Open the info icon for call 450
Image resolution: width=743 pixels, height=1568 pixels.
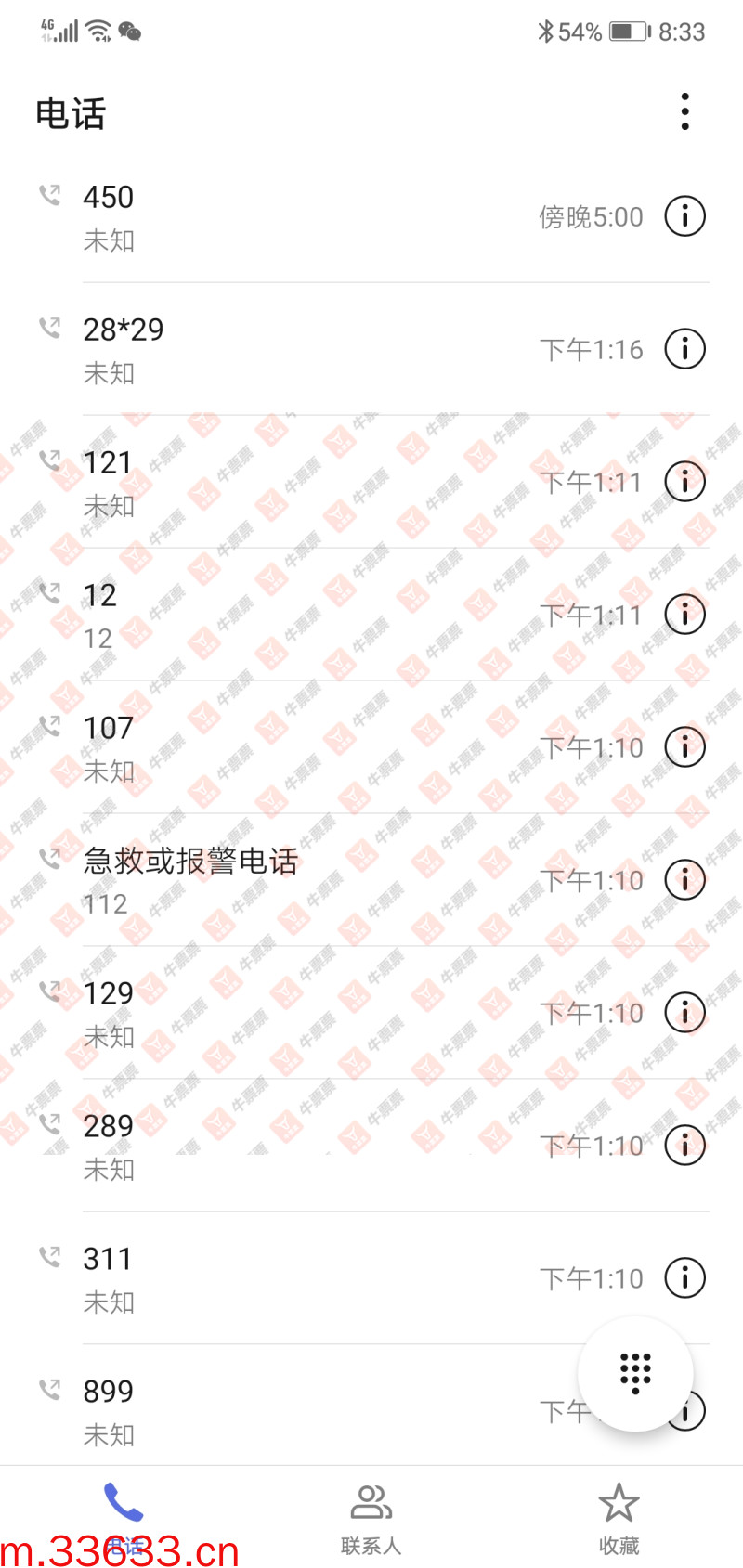684,216
